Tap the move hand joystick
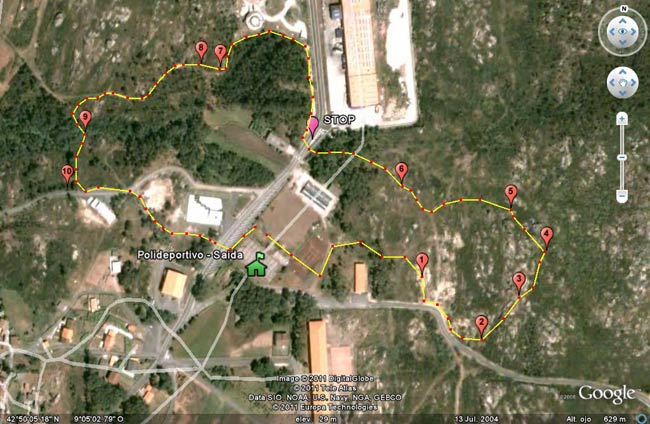This screenshot has height=424, width=650. [x=622, y=81]
